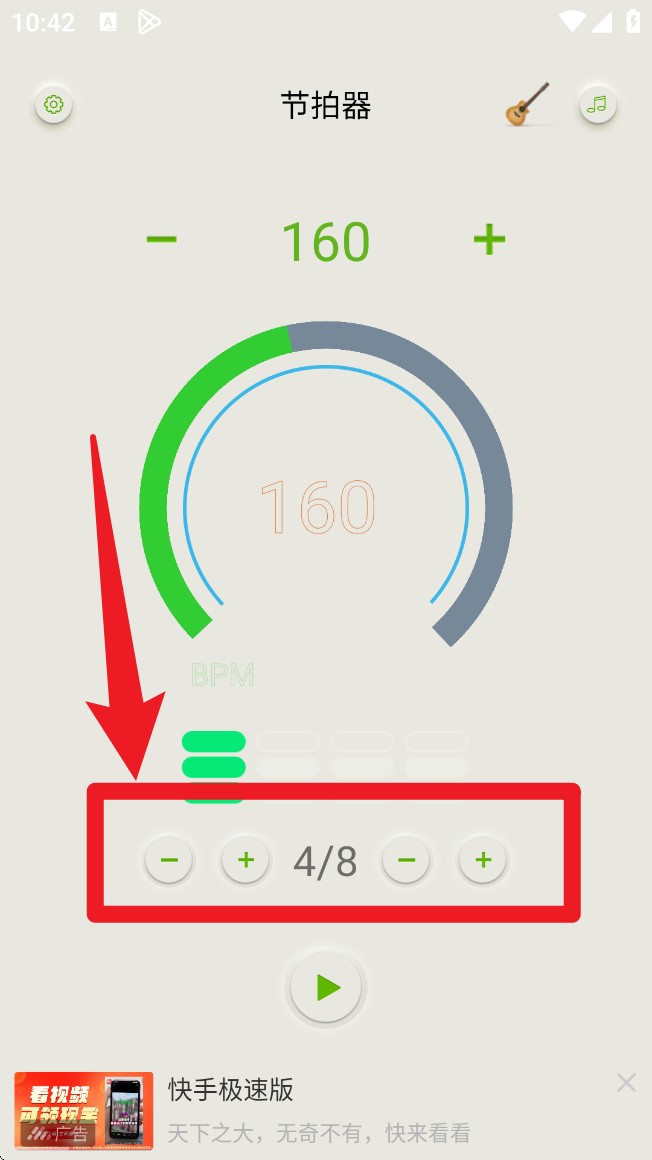Increase the note value right of 4/8
Image resolution: width=652 pixels, height=1160 pixels.
coord(483,860)
